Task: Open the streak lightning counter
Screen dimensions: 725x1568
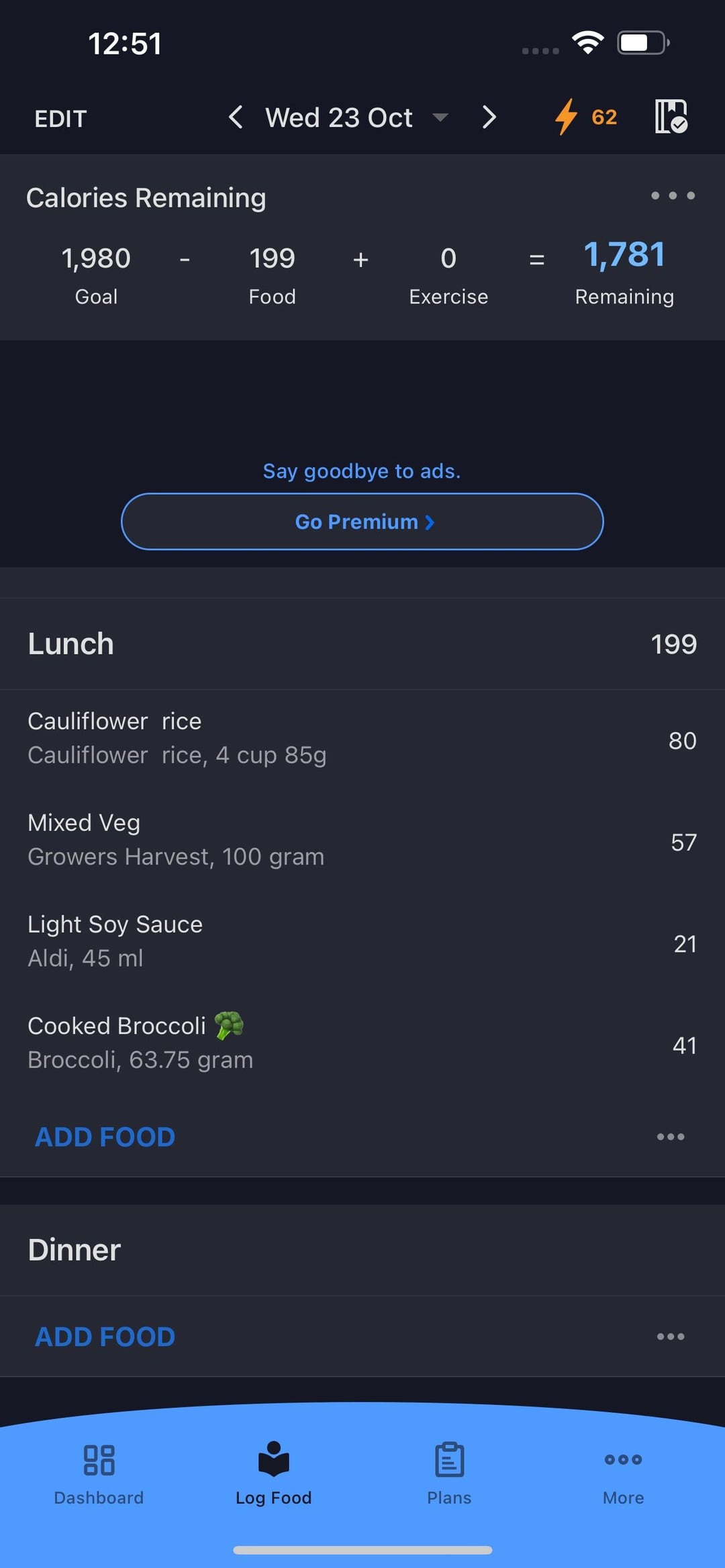Action: point(585,117)
